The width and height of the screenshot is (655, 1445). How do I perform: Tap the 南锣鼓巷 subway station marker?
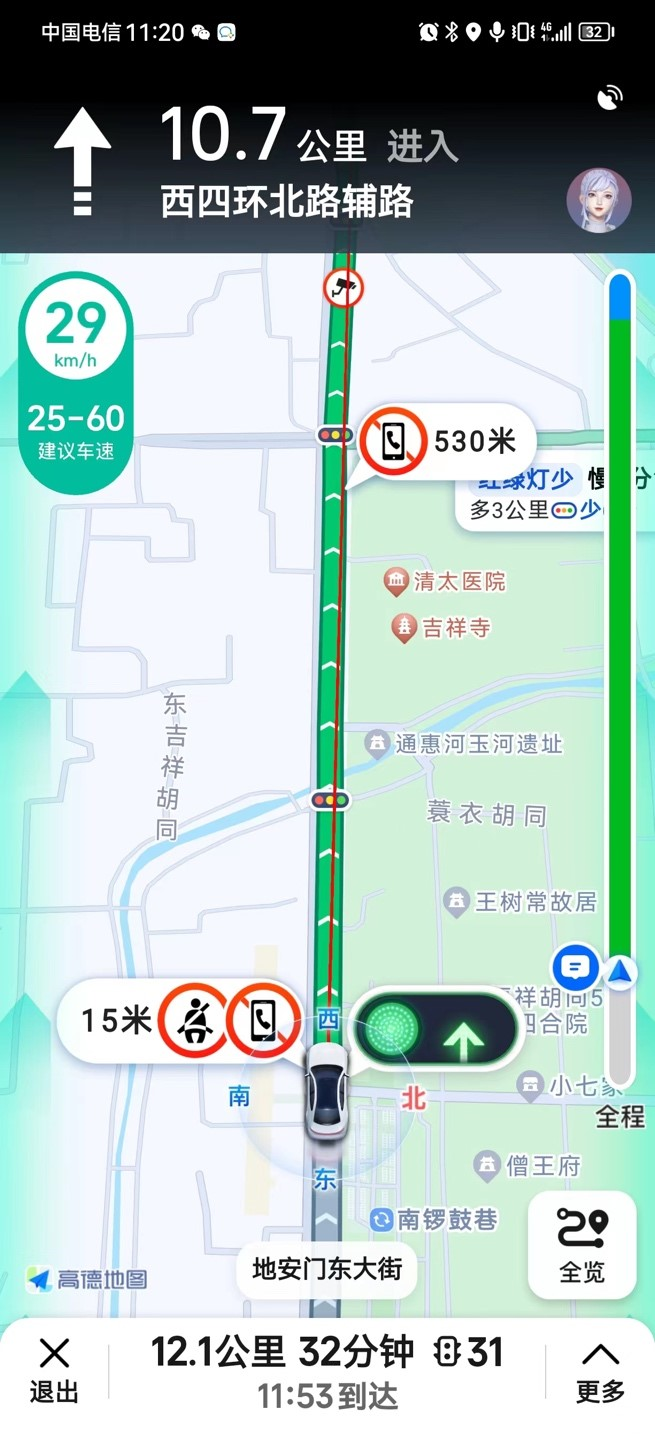(381, 1219)
